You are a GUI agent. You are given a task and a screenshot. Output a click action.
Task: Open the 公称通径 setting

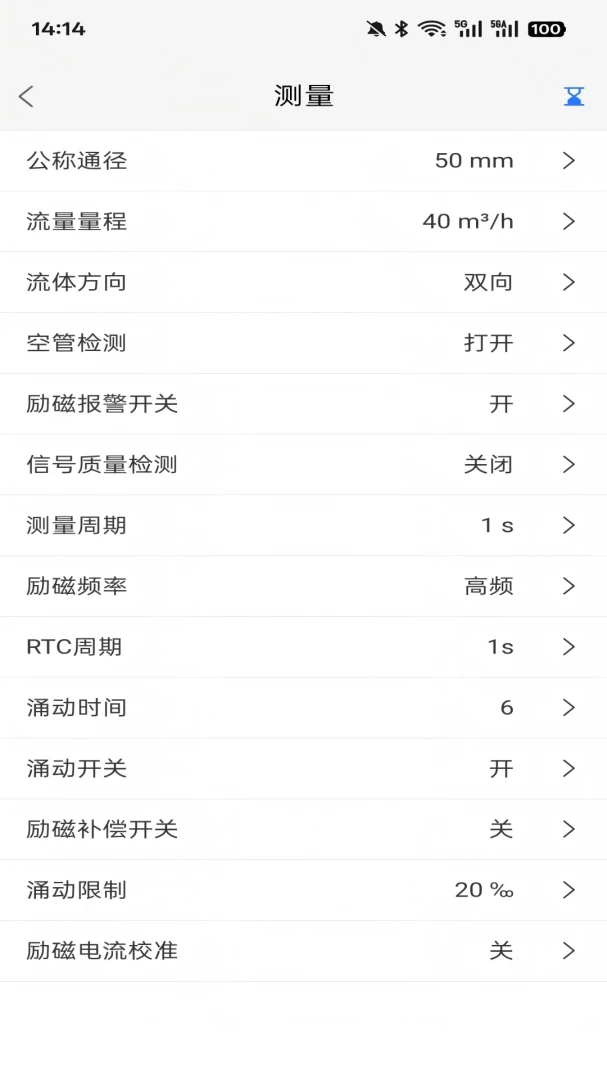click(303, 161)
